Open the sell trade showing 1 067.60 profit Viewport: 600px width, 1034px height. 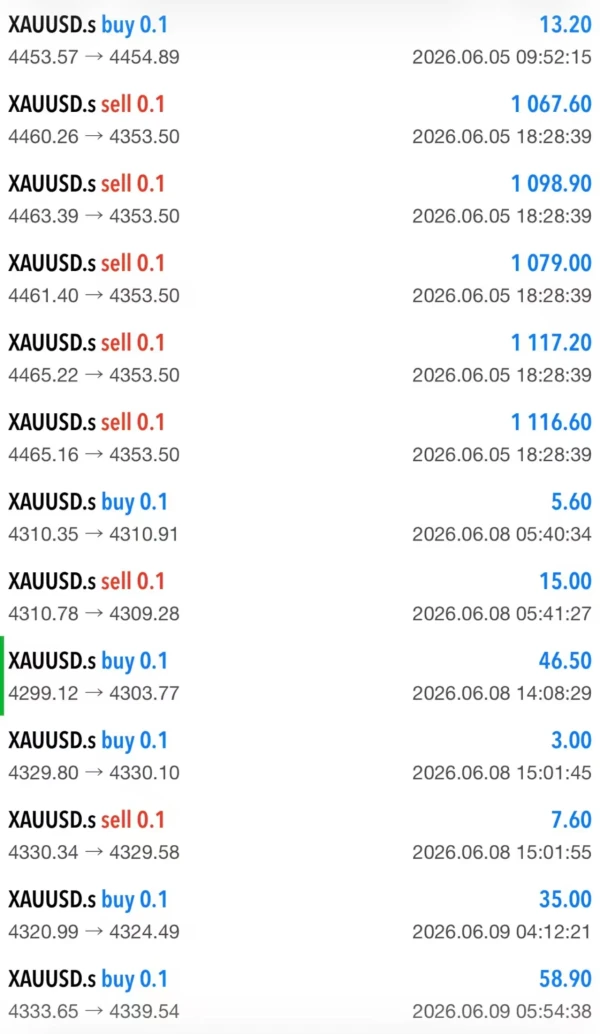point(300,120)
